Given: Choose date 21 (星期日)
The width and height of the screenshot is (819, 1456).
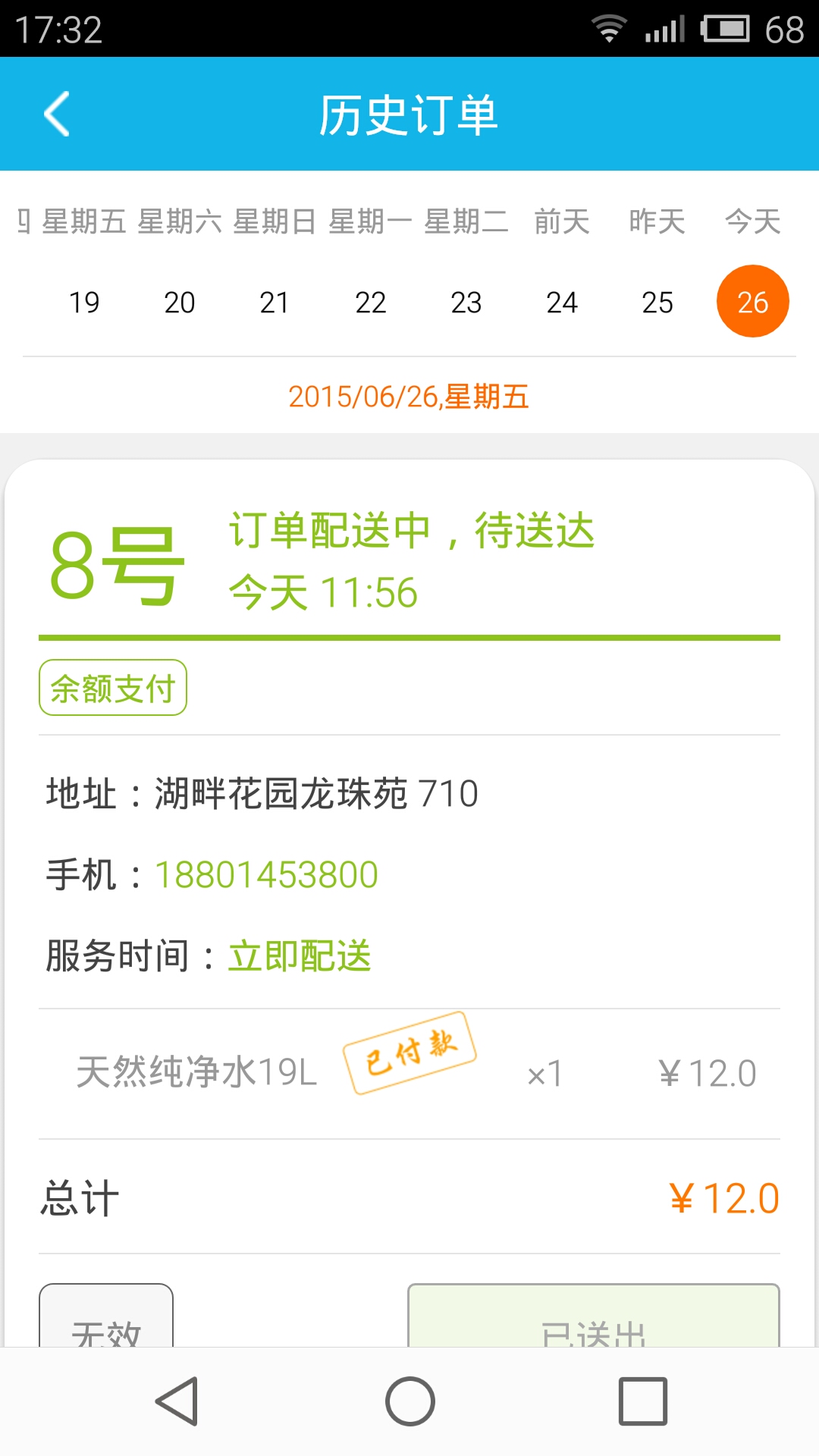Looking at the screenshot, I should (275, 303).
